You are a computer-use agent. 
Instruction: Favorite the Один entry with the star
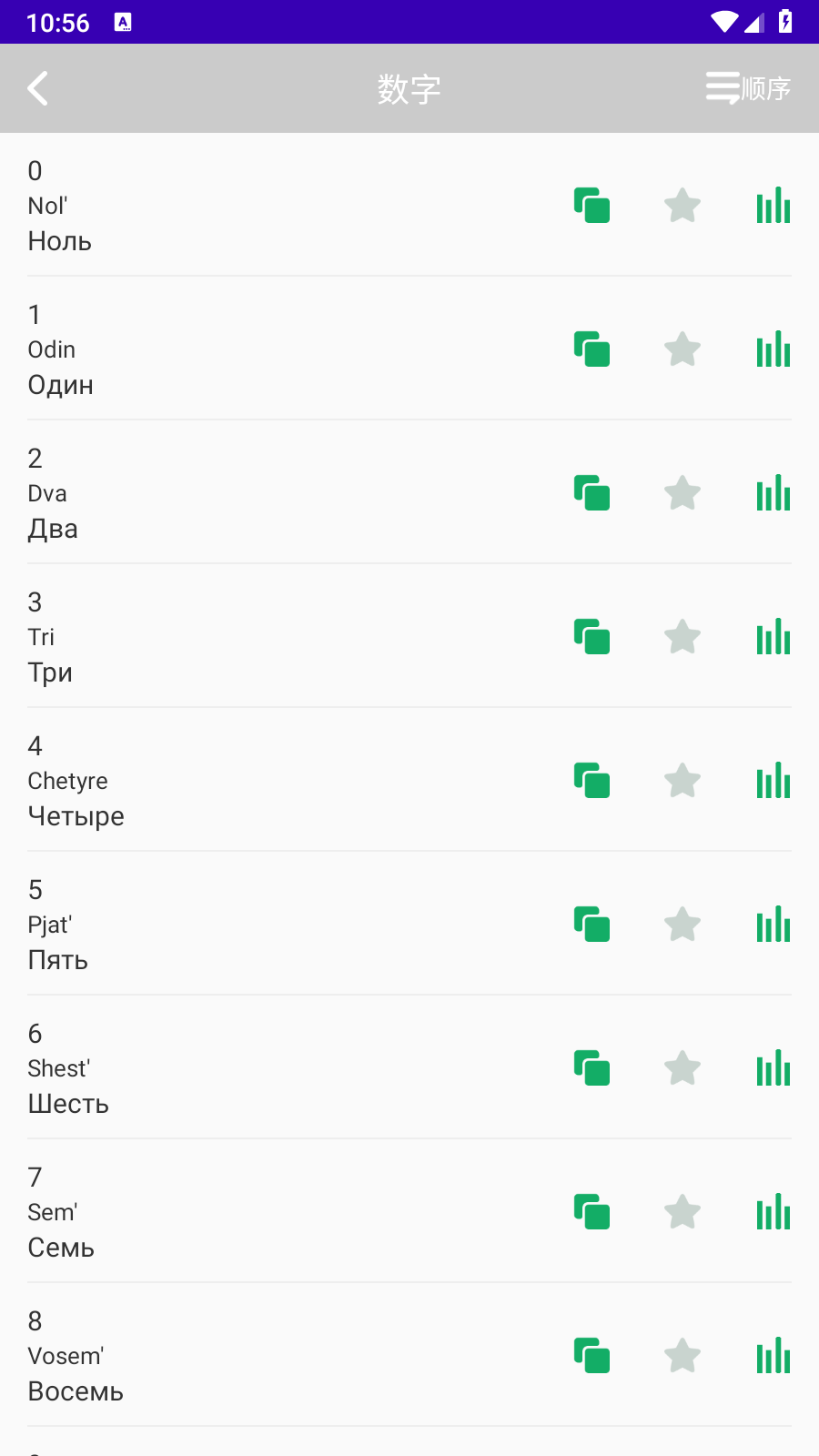[682, 349]
